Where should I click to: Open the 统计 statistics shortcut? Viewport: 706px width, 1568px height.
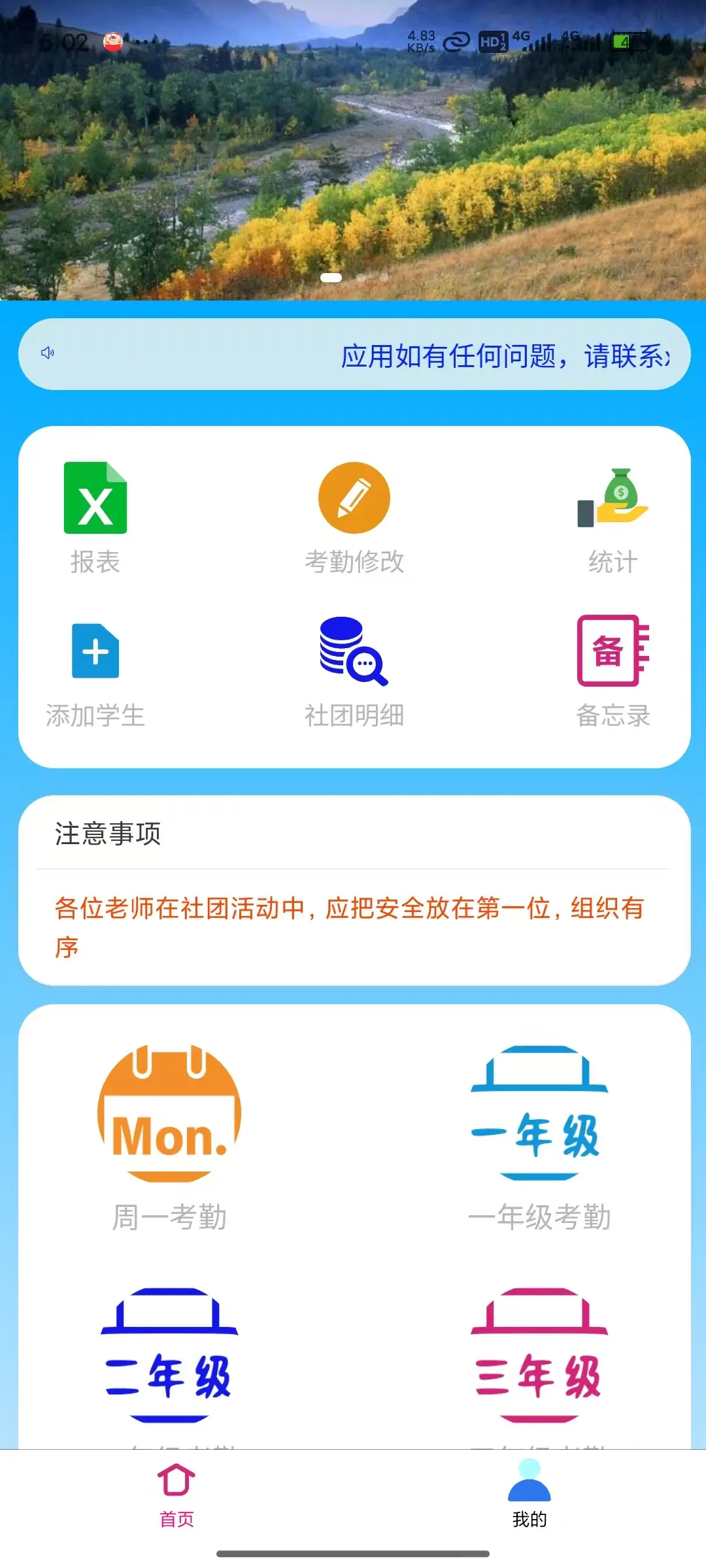[613, 517]
